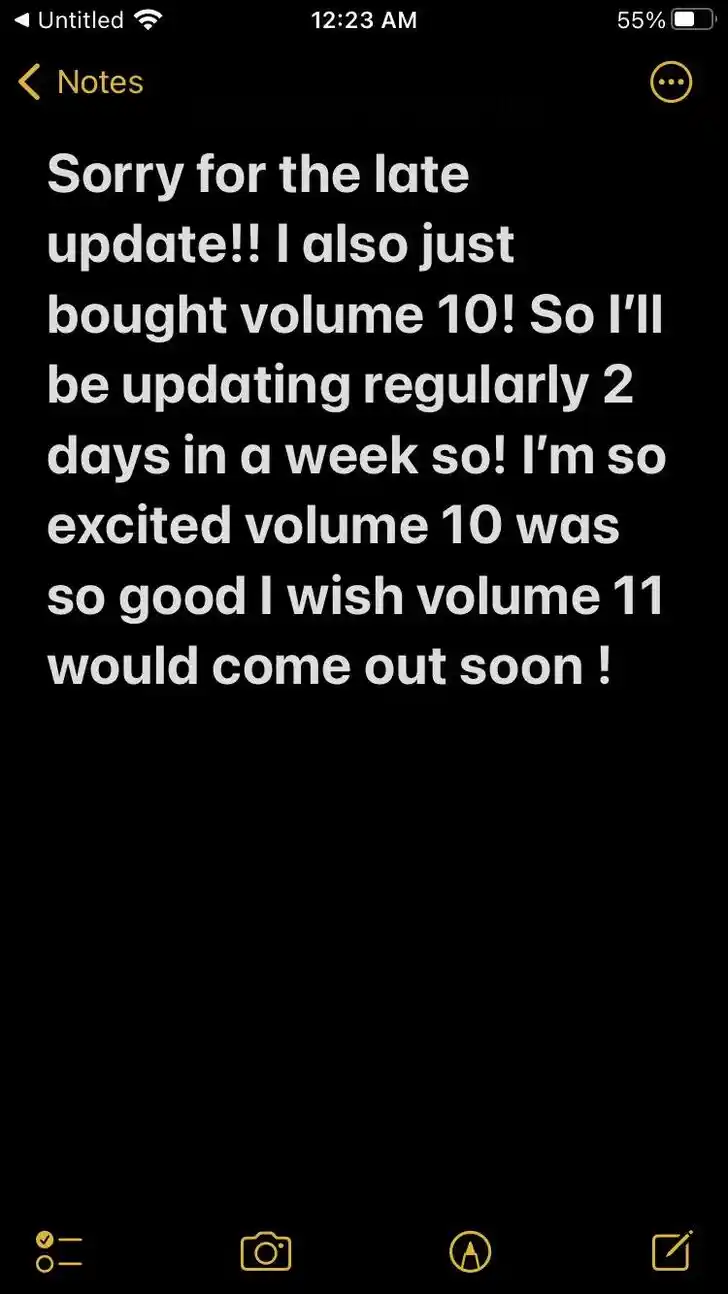The height and width of the screenshot is (1294, 728).
Task: Tap the note text to start editing
Action: click(357, 421)
